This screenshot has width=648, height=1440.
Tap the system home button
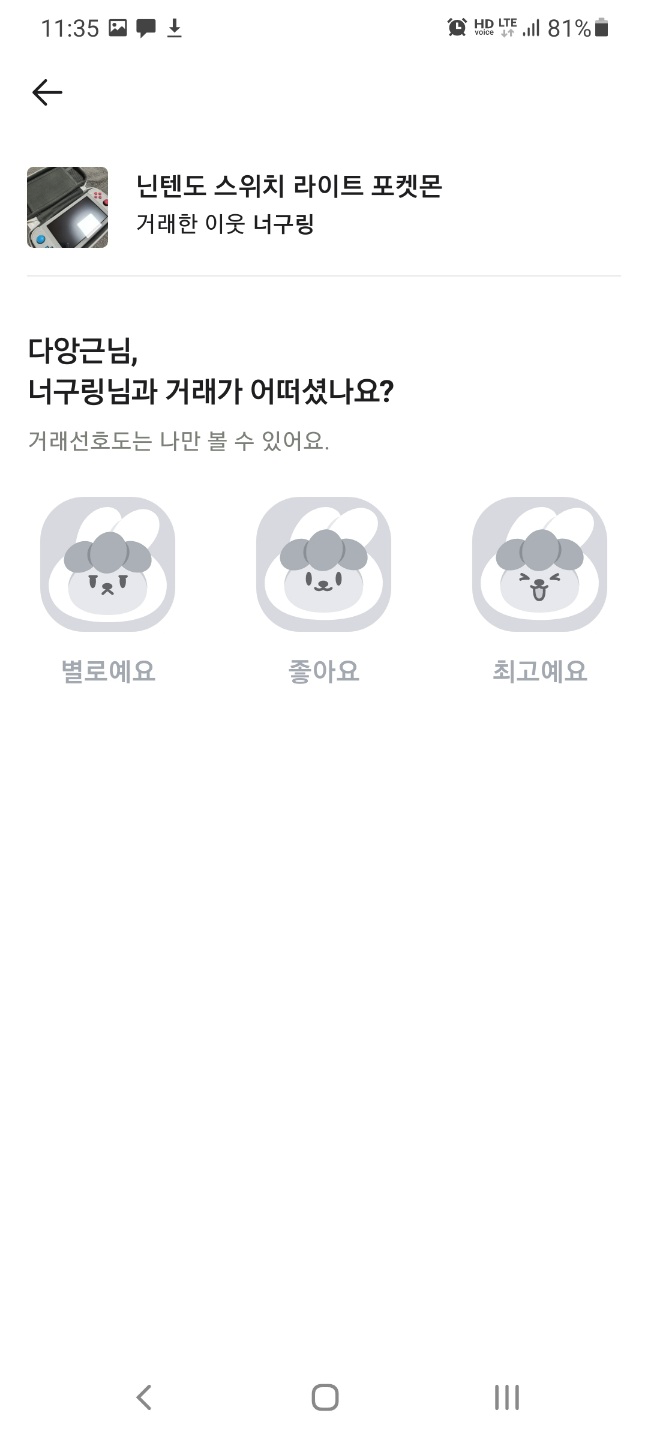point(324,1397)
